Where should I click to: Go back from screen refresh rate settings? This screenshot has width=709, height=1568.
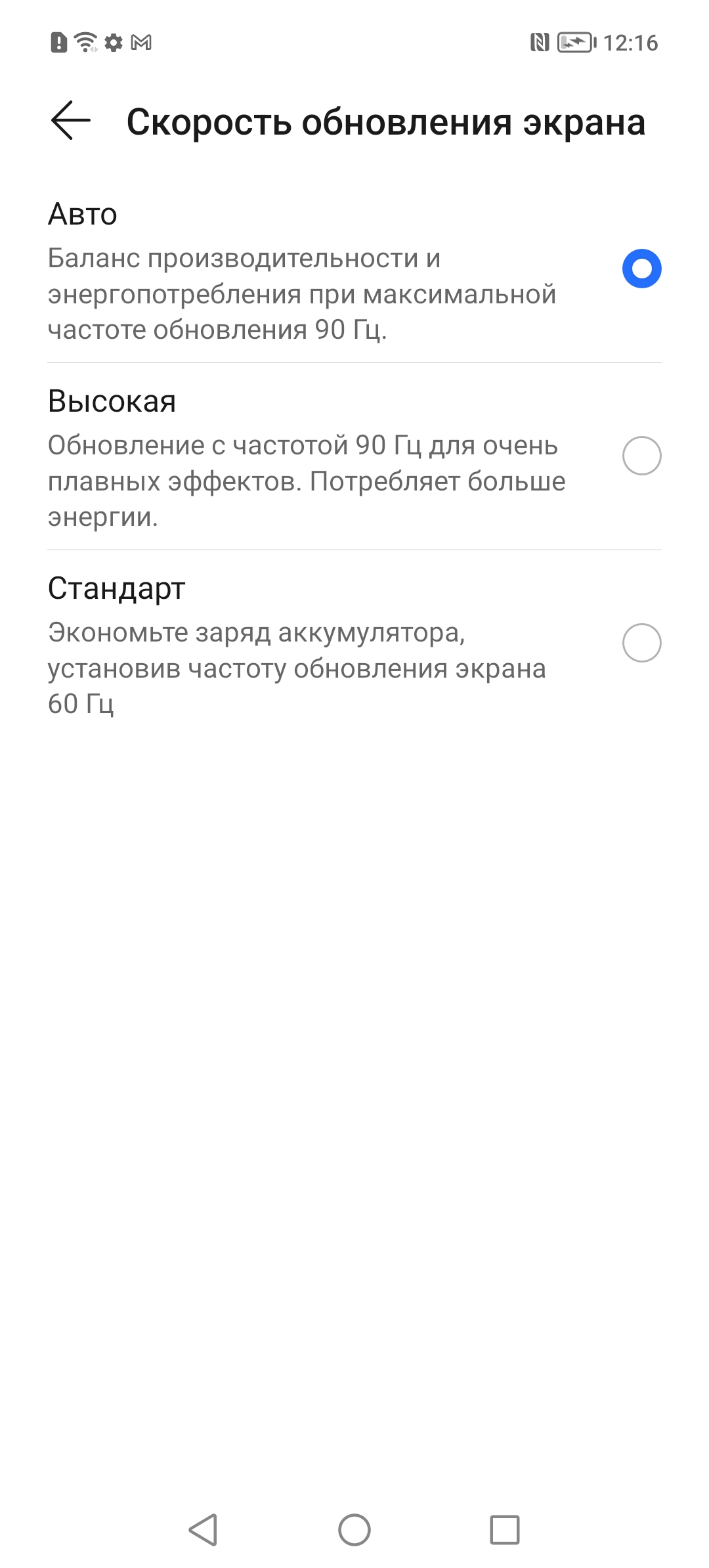pos(70,121)
